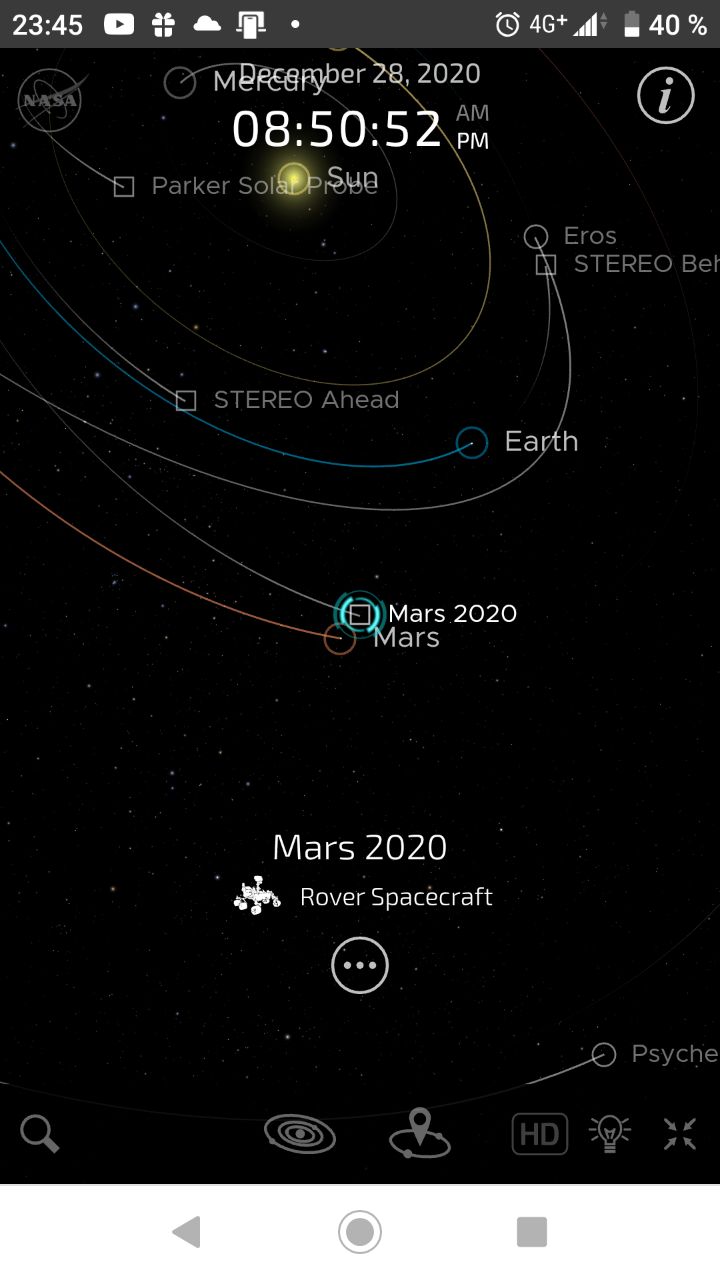This screenshot has height=1280, width=720.
Task: Select the STEREO Ahead spacecraft
Action: coord(186,401)
